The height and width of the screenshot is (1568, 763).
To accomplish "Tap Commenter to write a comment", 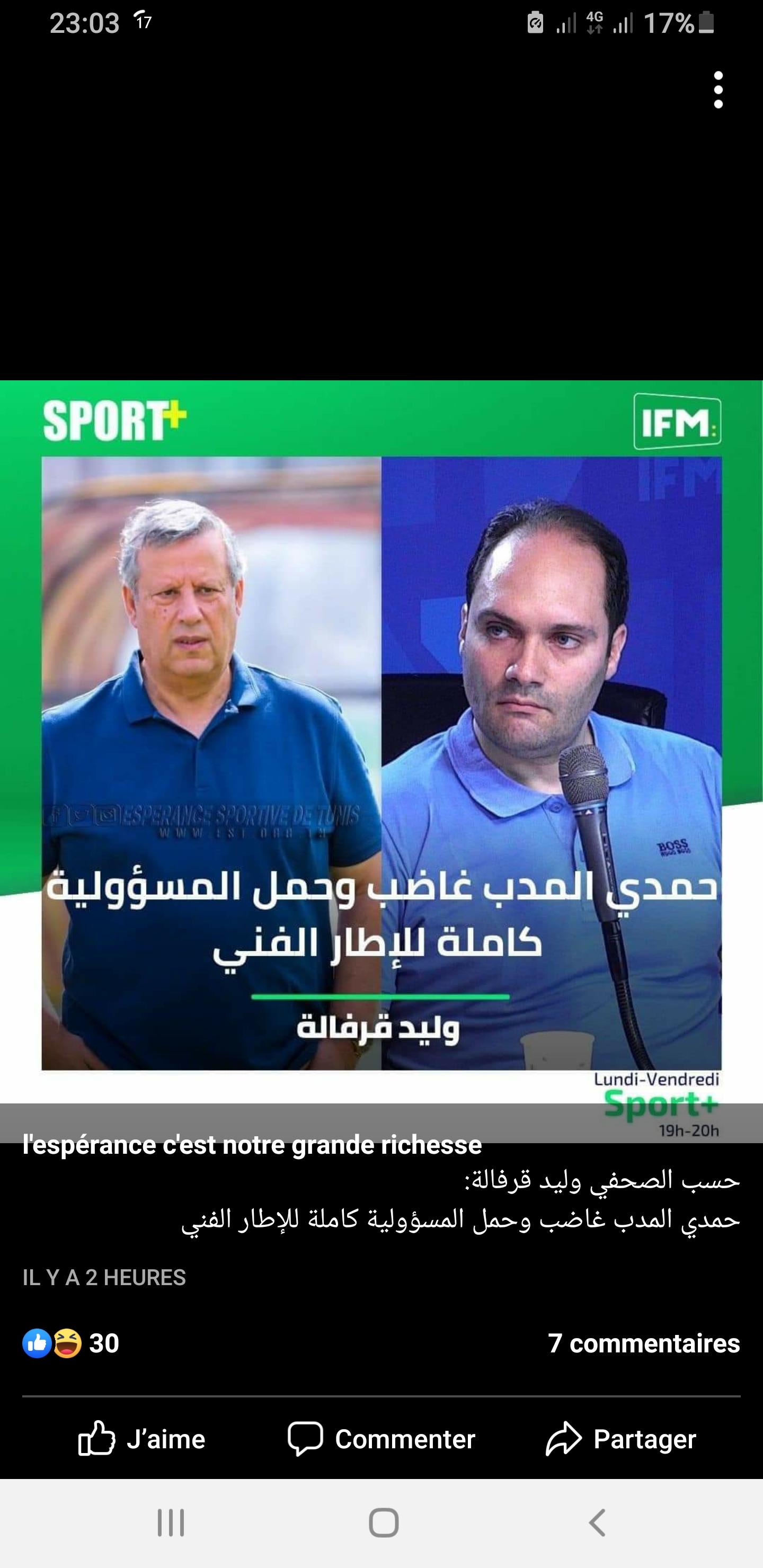I will [381, 1439].
